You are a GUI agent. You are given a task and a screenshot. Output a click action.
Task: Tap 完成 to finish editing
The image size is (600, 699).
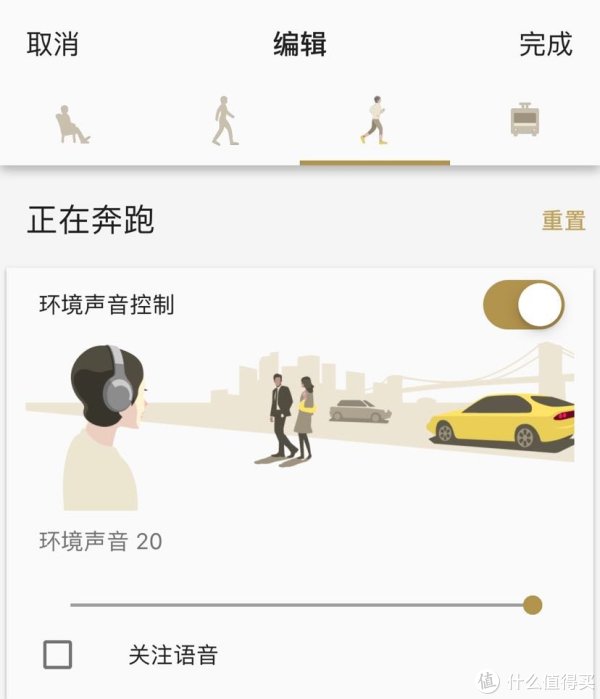coord(545,44)
